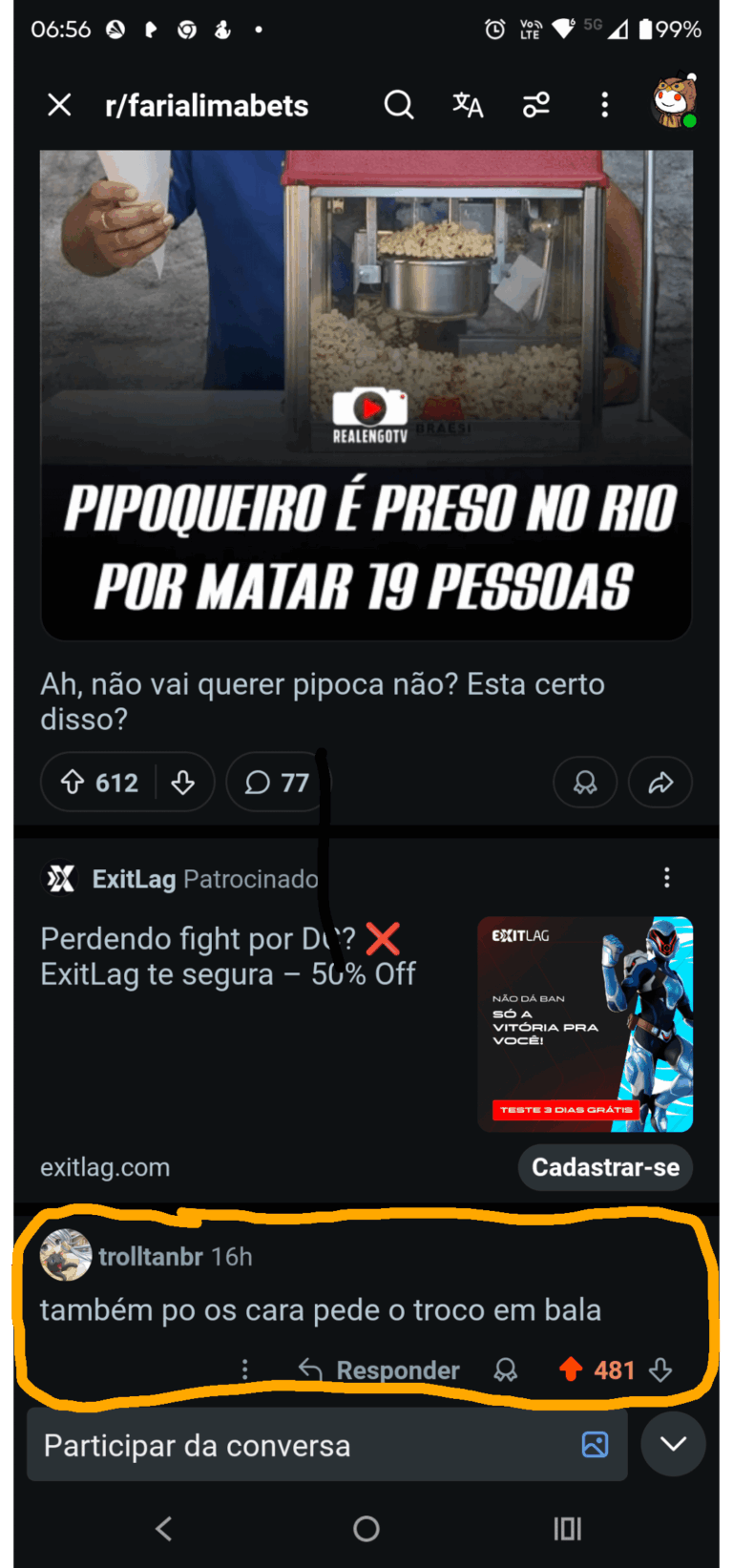The width and height of the screenshot is (733, 1568).
Task: Give an award to the post
Action: coord(585,783)
